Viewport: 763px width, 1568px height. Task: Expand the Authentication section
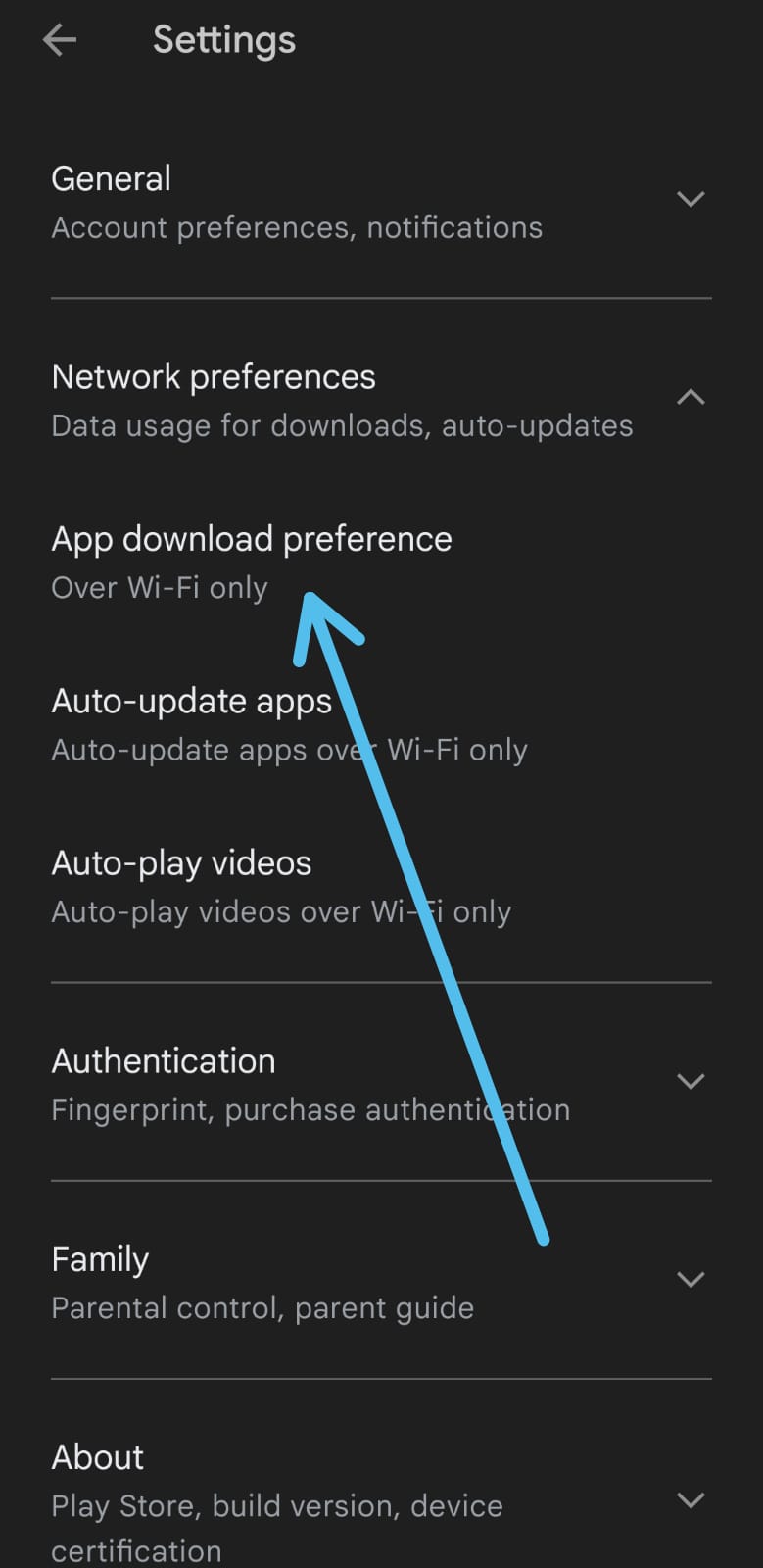pos(381,1084)
